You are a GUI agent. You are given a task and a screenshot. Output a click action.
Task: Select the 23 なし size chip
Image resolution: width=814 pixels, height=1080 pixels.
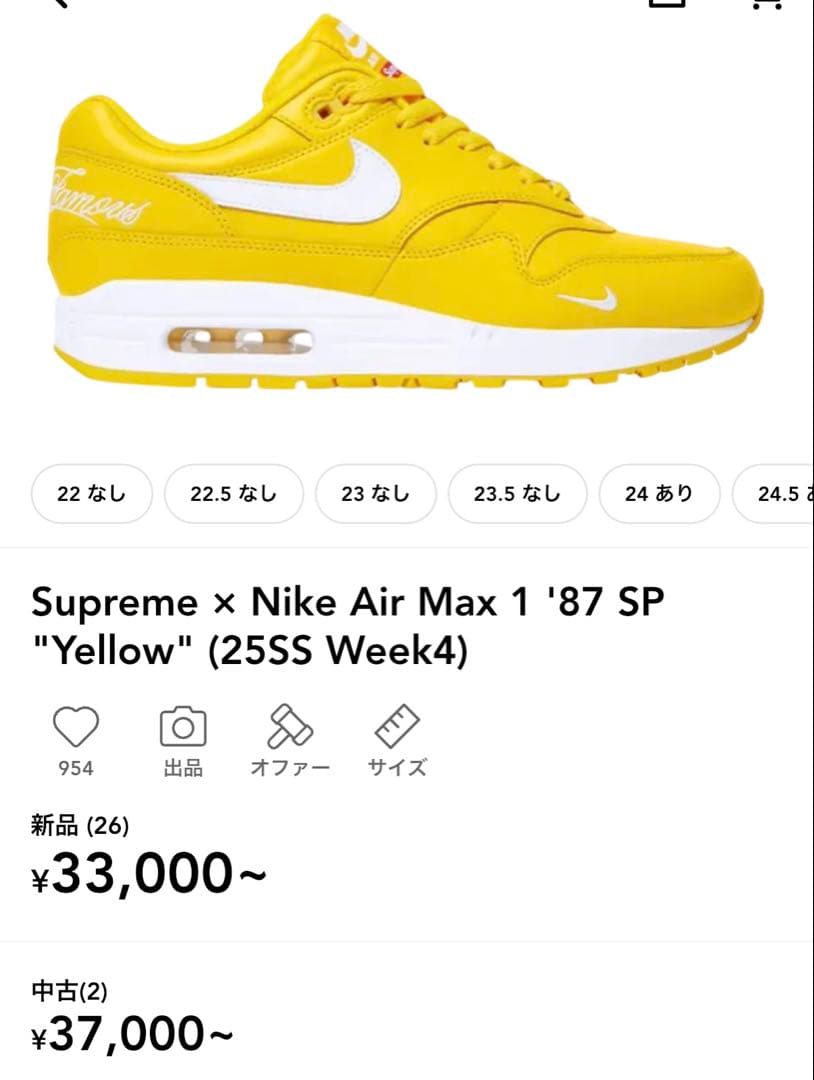coord(375,493)
